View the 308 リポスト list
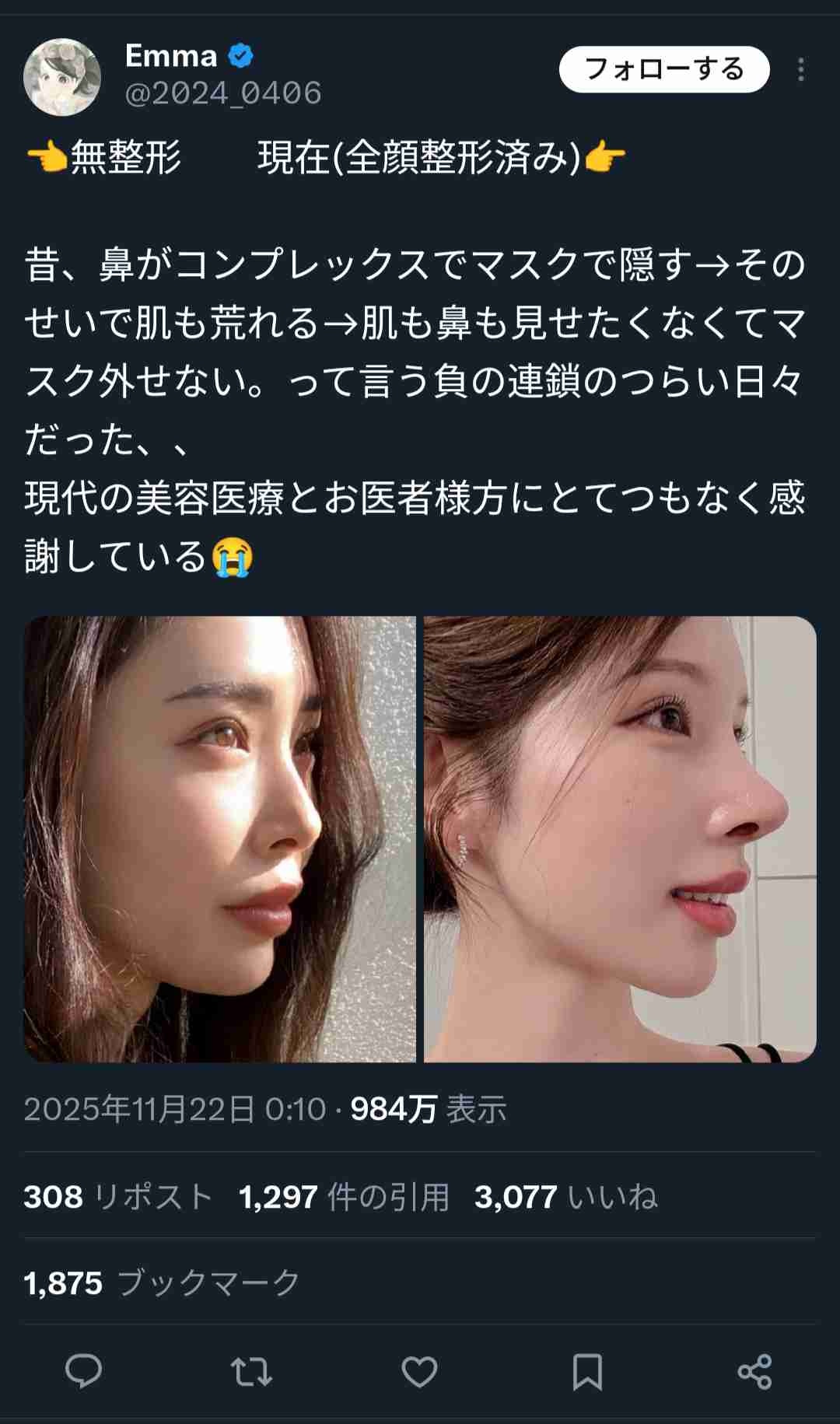The height and width of the screenshot is (1424, 840). pyautogui.click(x=118, y=1197)
